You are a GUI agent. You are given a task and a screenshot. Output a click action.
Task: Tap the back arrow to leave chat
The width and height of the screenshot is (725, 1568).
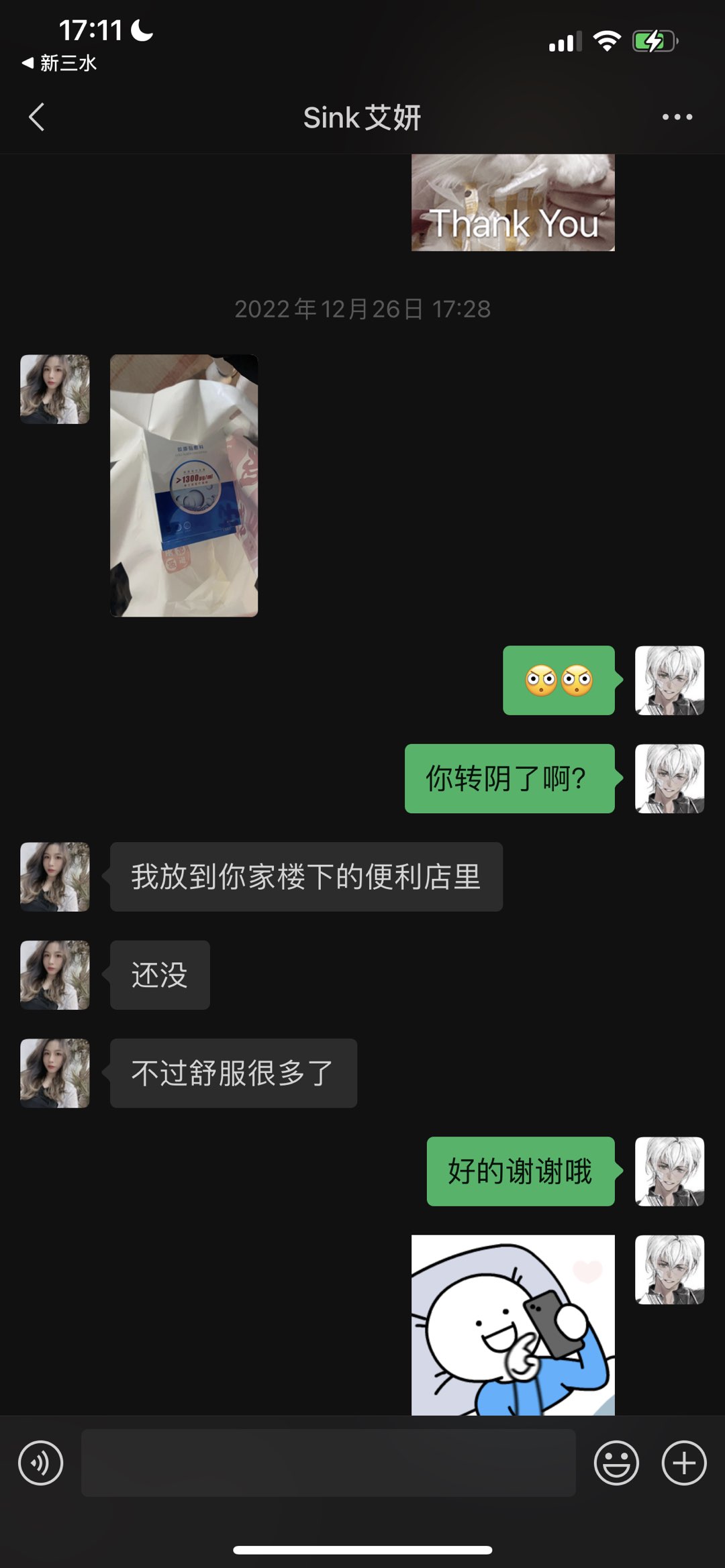coord(37,116)
